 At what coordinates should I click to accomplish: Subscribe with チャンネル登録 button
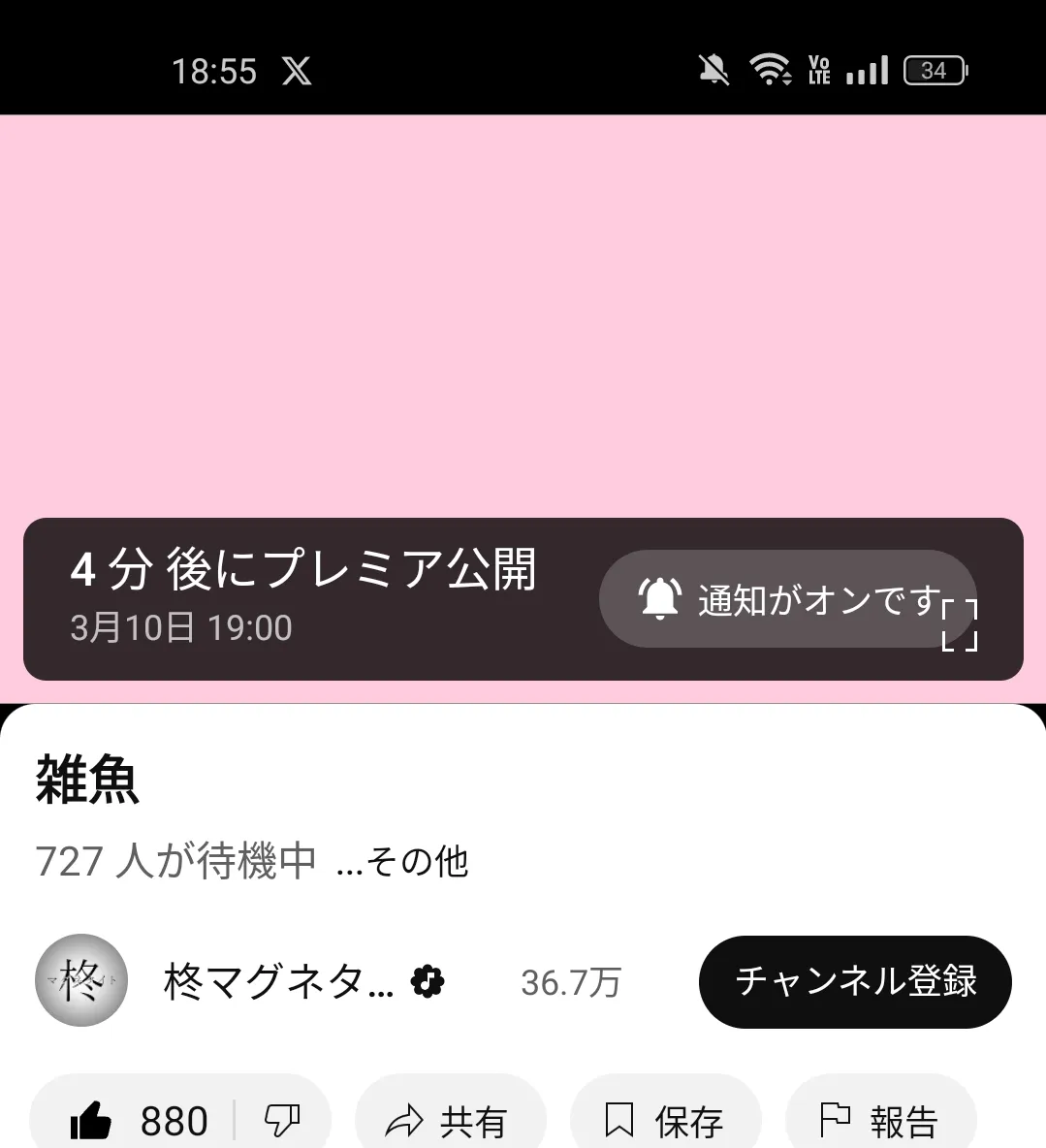(x=854, y=981)
